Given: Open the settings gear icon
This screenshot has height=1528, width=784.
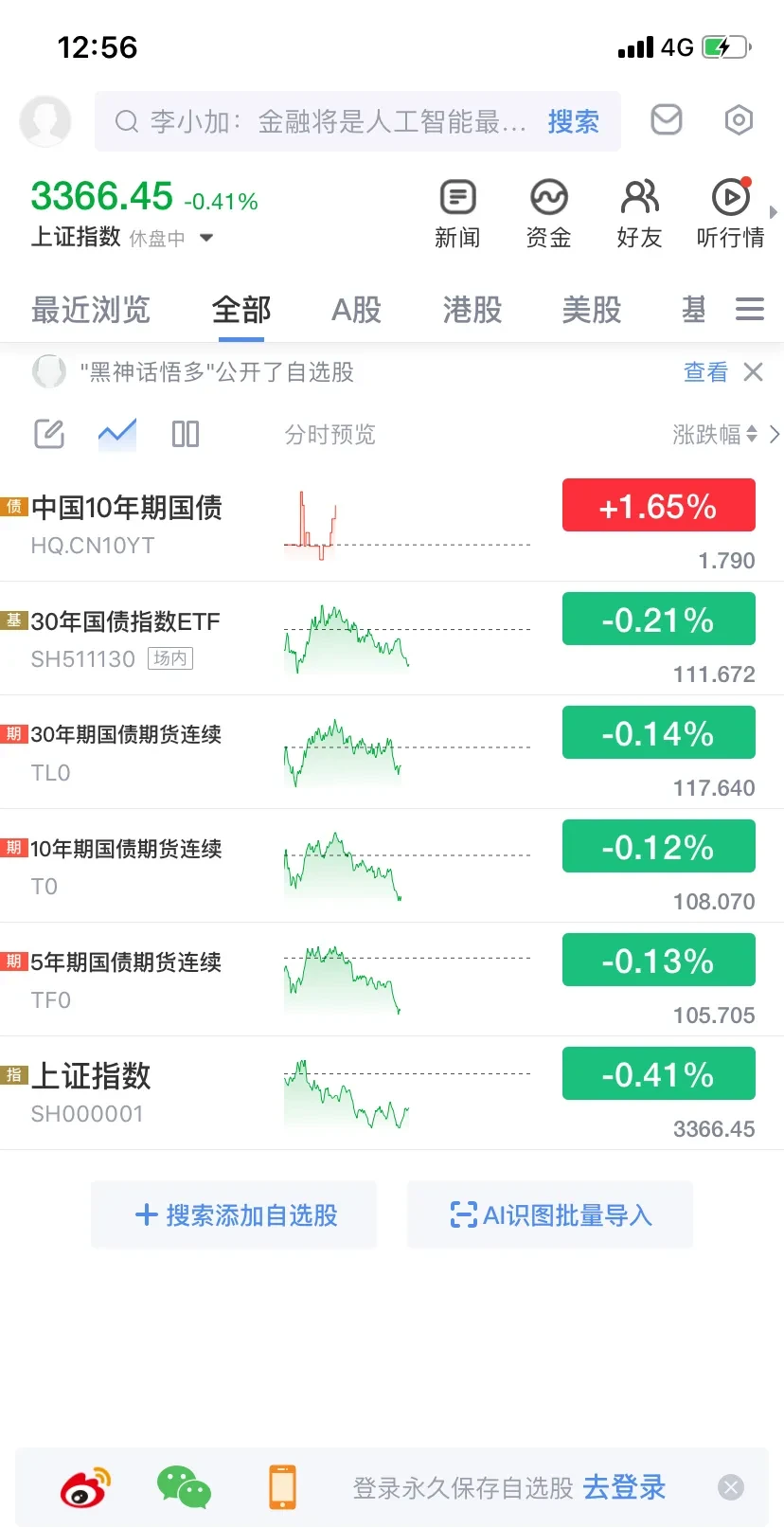Looking at the screenshot, I should [739, 120].
